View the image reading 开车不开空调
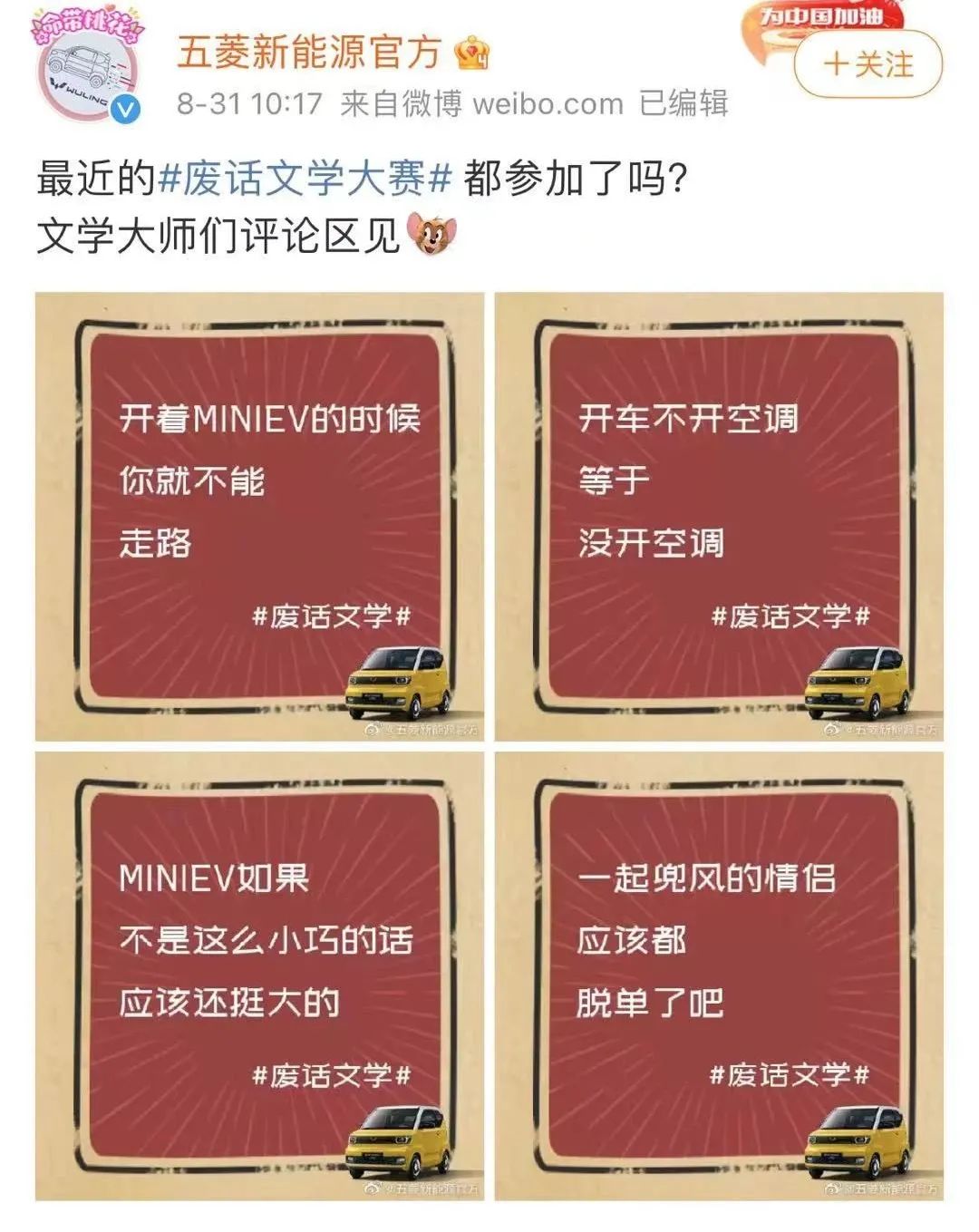The image size is (979, 1232). [x=719, y=517]
